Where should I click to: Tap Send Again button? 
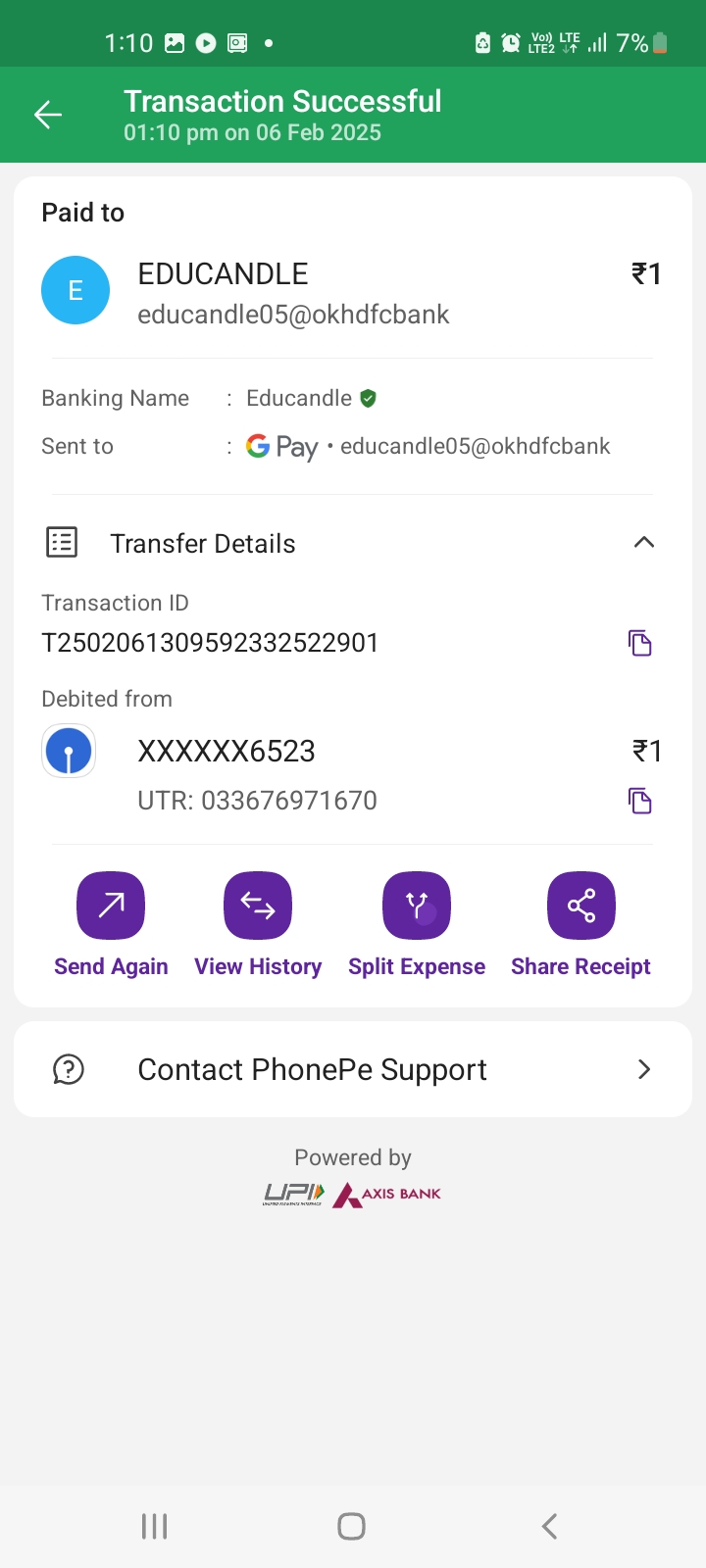[111, 906]
